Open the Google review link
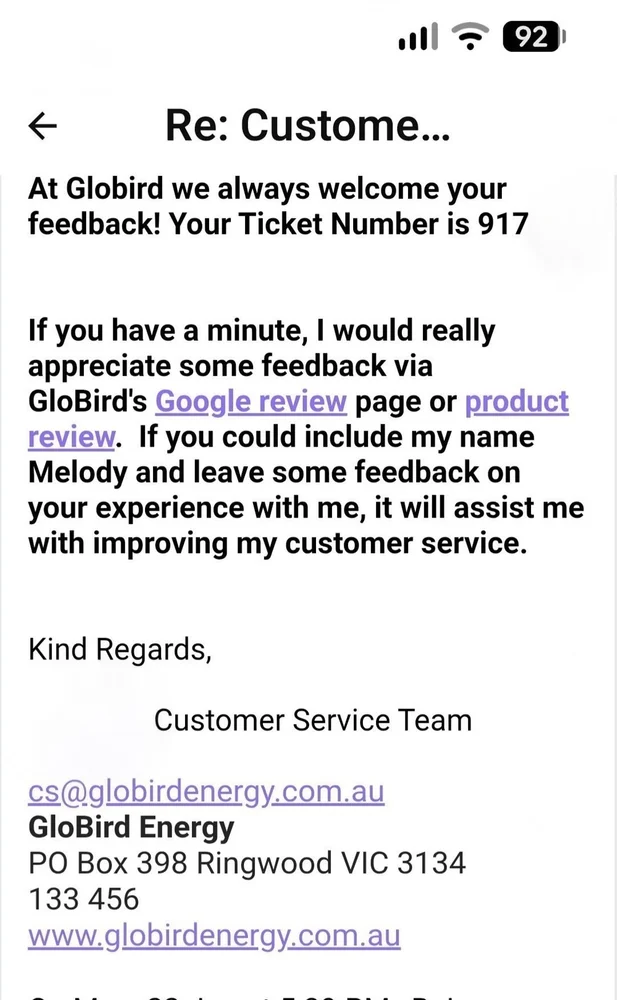 tap(251, 402)
